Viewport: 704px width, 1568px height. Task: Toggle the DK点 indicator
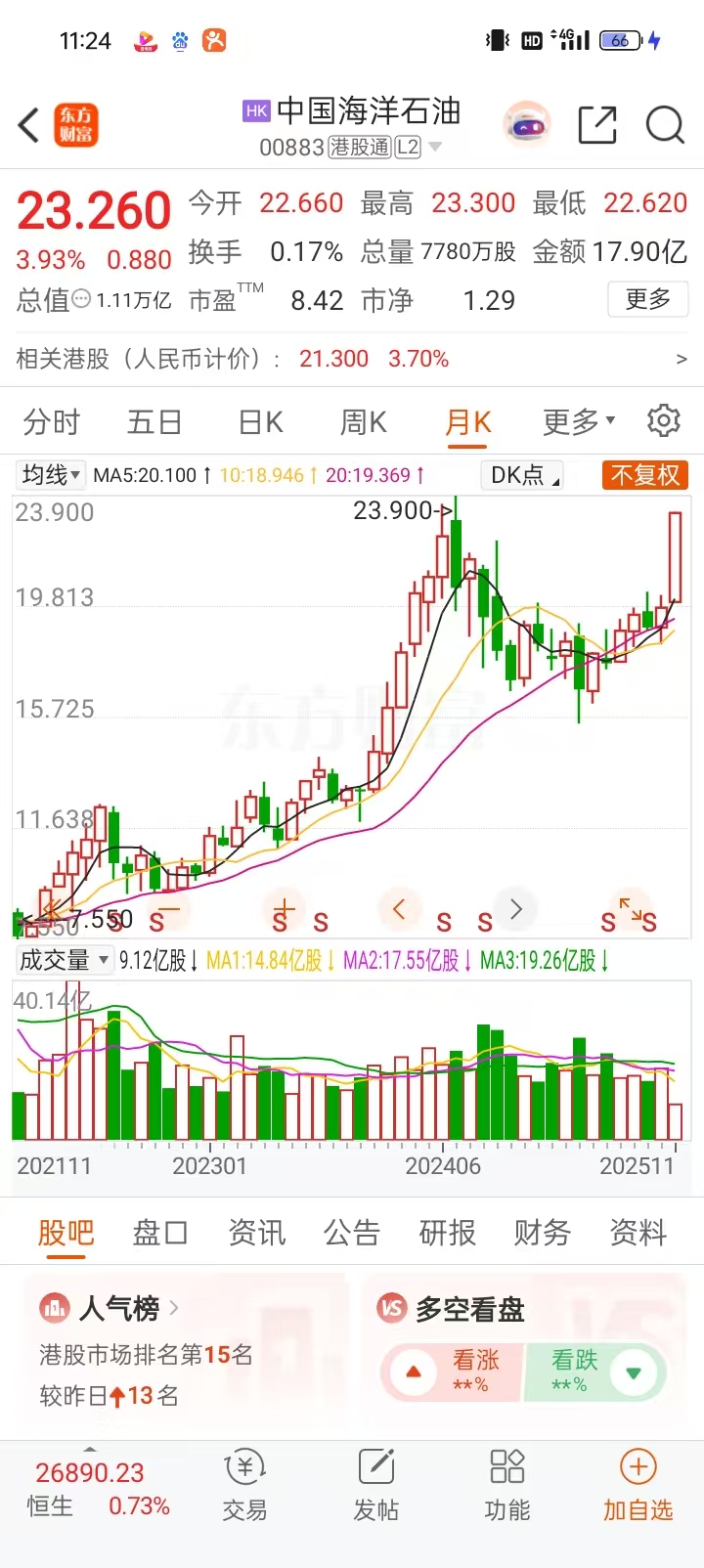tap(521, 474)
